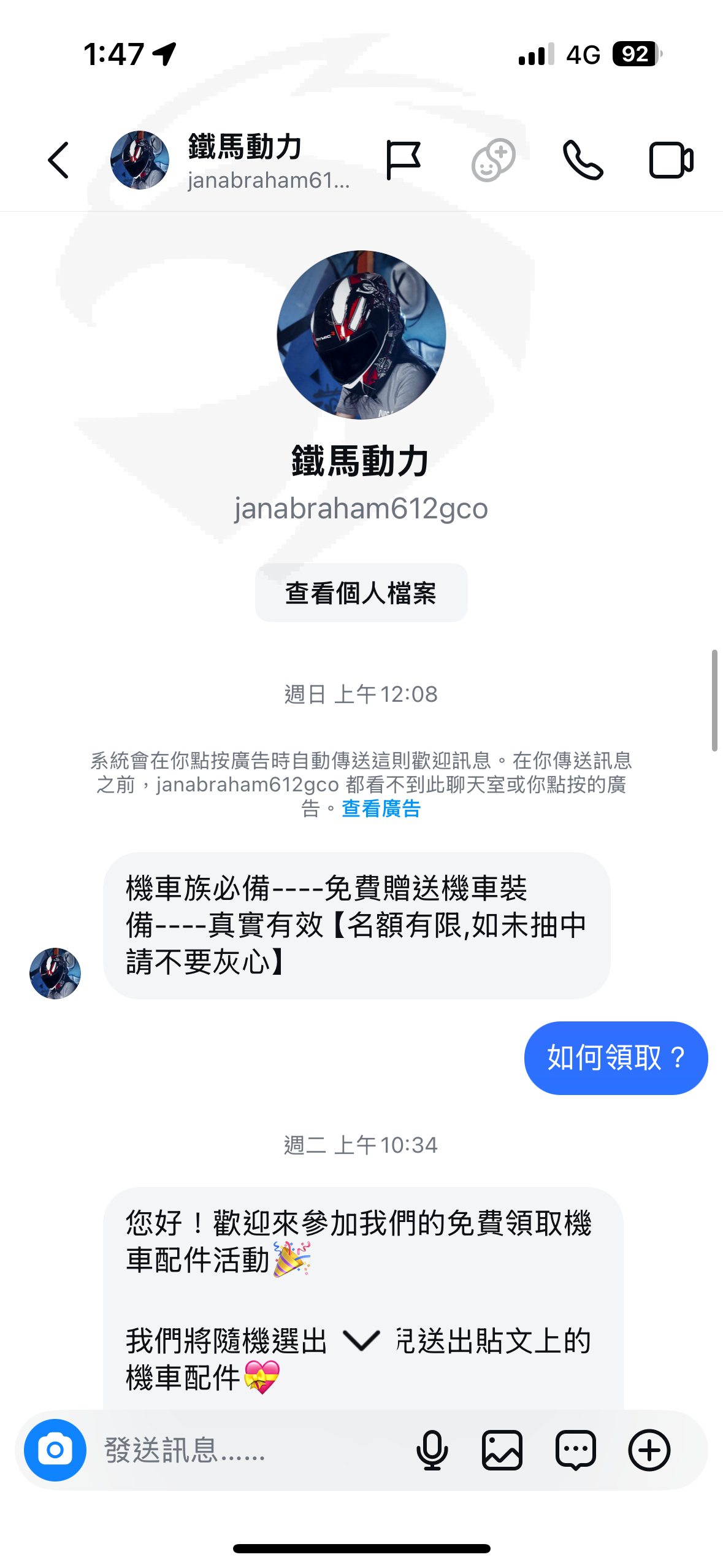Screen dimensions: 723x1568
Task: Go back to the message list
Action: (x=59, y=160)
